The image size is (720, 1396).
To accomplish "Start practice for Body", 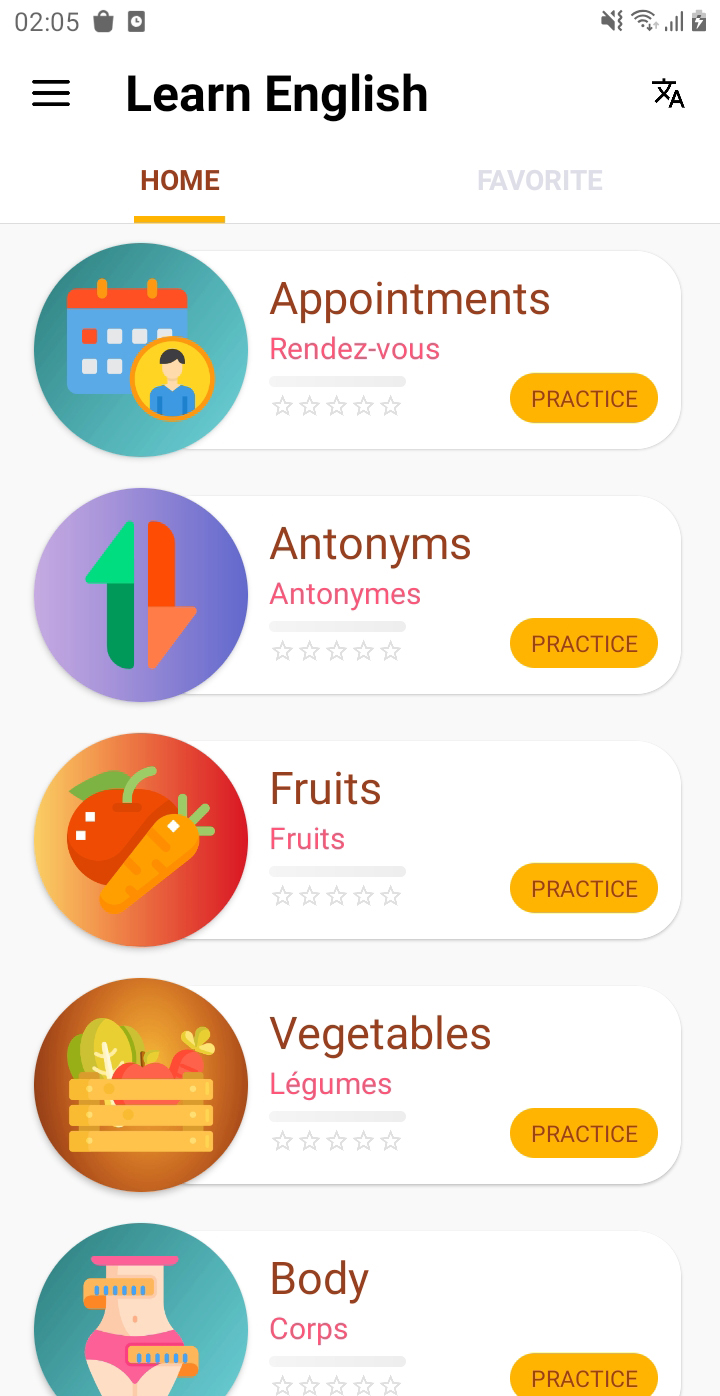I will click(584, 1378).
